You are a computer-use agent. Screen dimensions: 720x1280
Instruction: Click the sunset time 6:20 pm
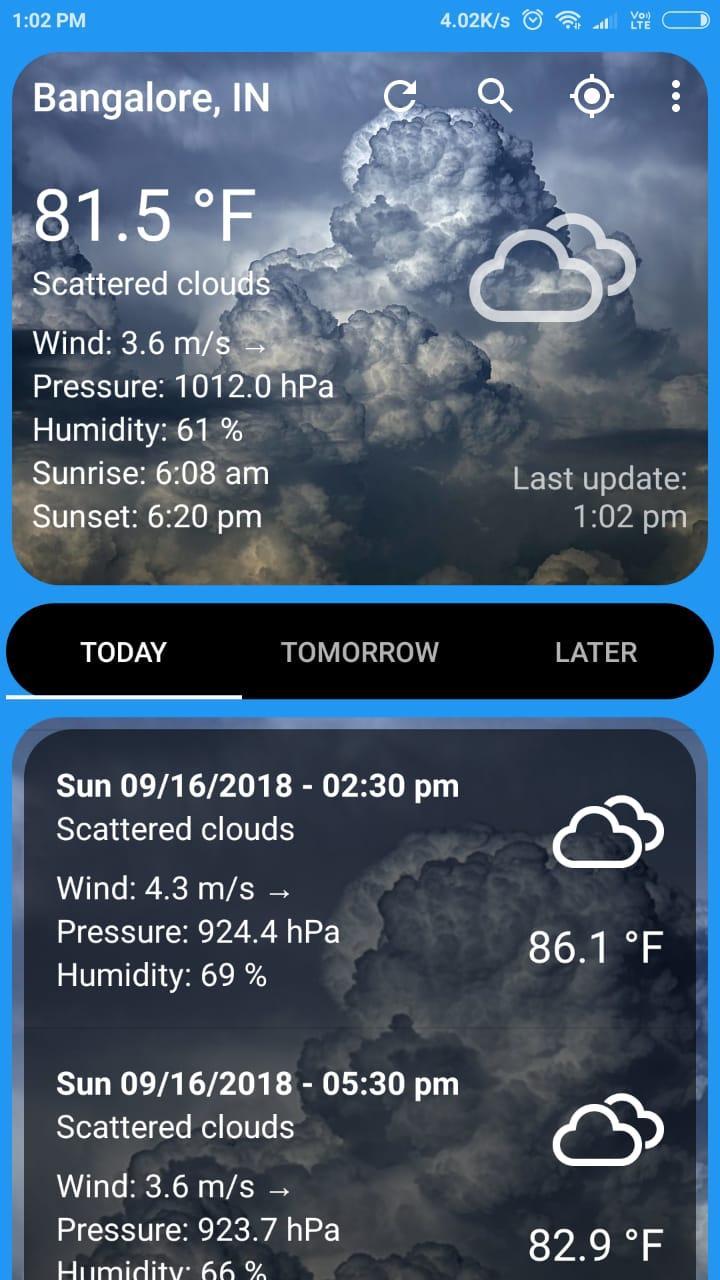147,517
